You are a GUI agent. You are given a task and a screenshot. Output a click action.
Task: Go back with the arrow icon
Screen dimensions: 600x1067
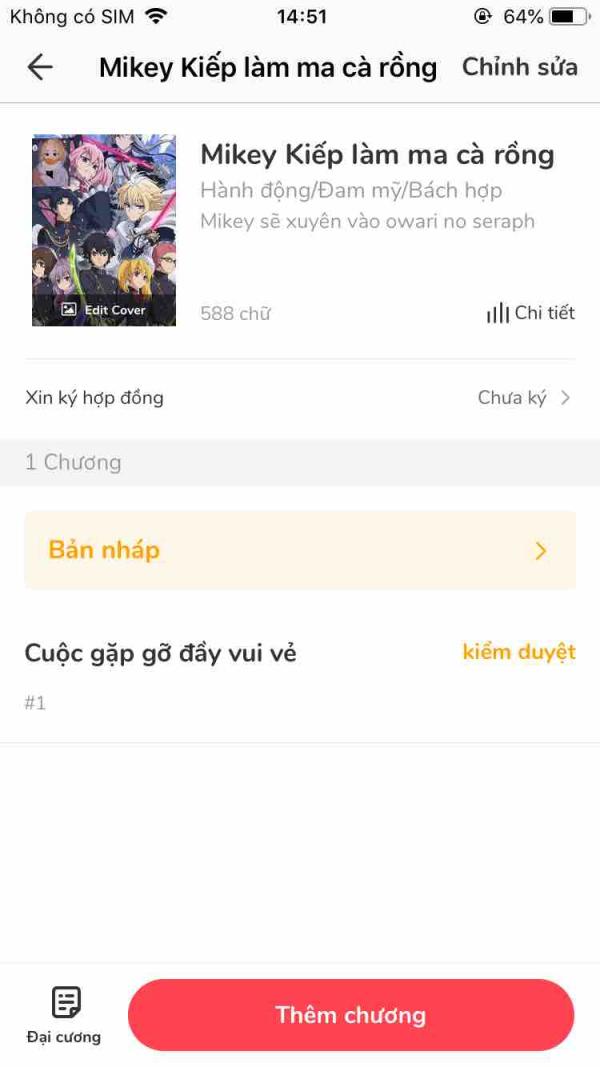pyautogui.click(x=40, y=67)
